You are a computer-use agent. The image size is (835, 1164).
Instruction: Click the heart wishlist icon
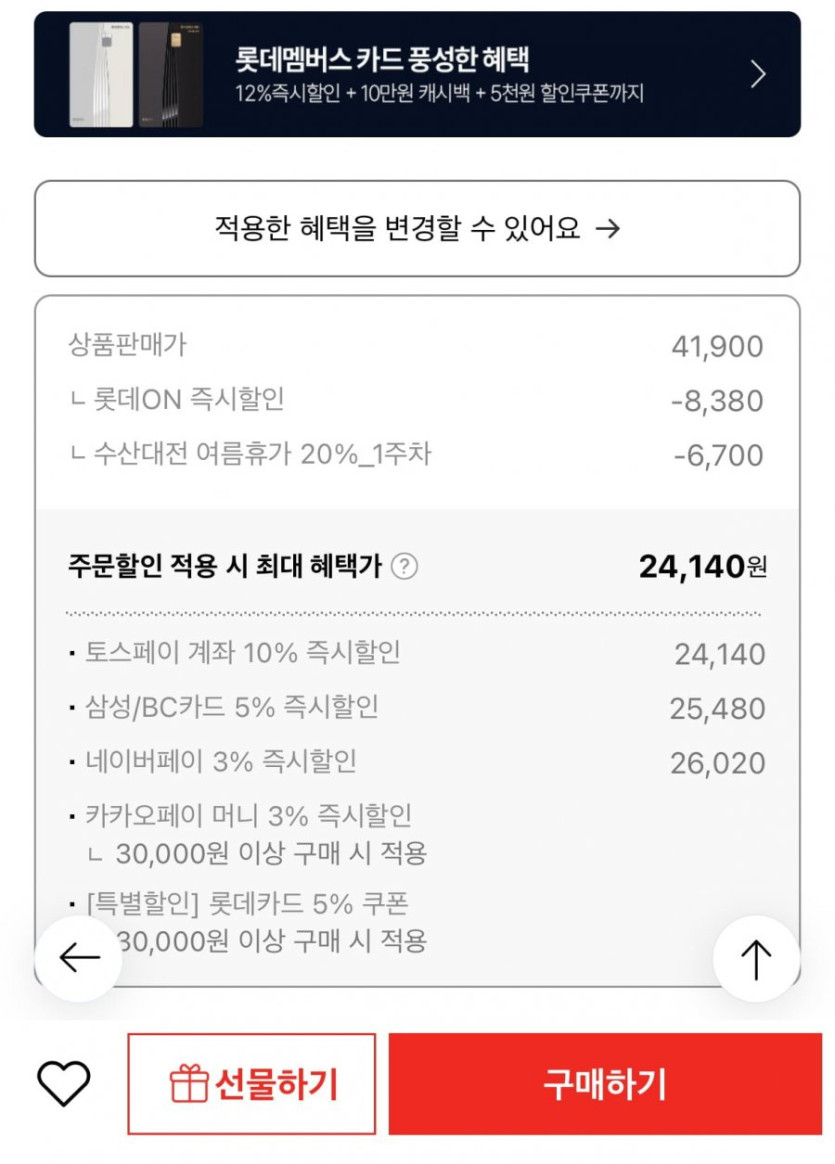point(66,1083)
